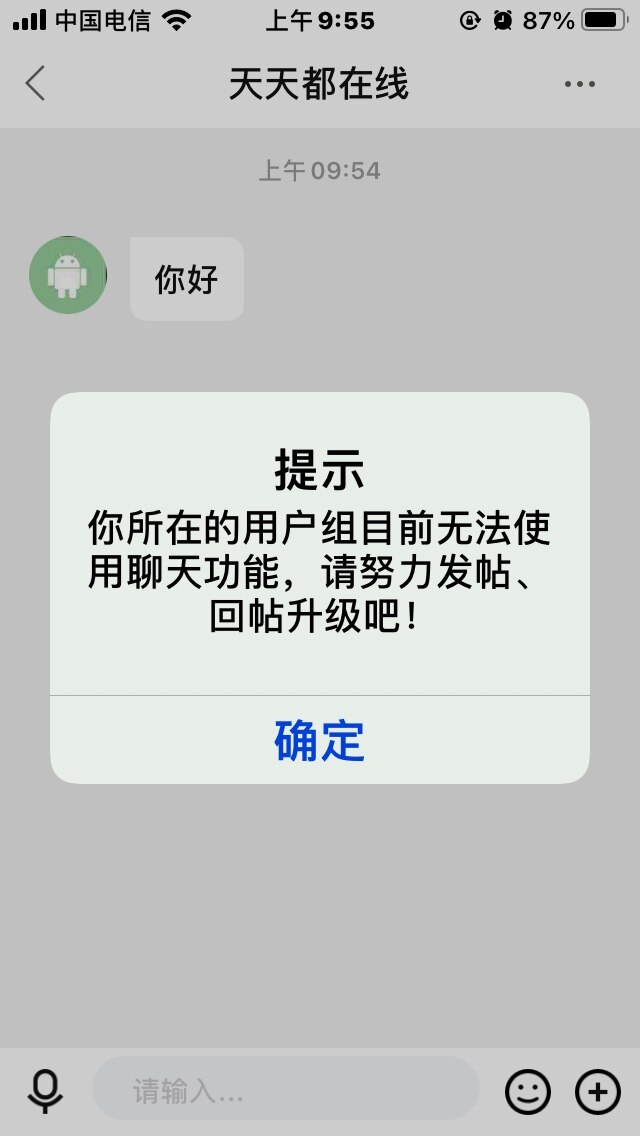Go back from the chat screen
The height and width of the screenshot is (1136, 640).
(x=36, y=84)
